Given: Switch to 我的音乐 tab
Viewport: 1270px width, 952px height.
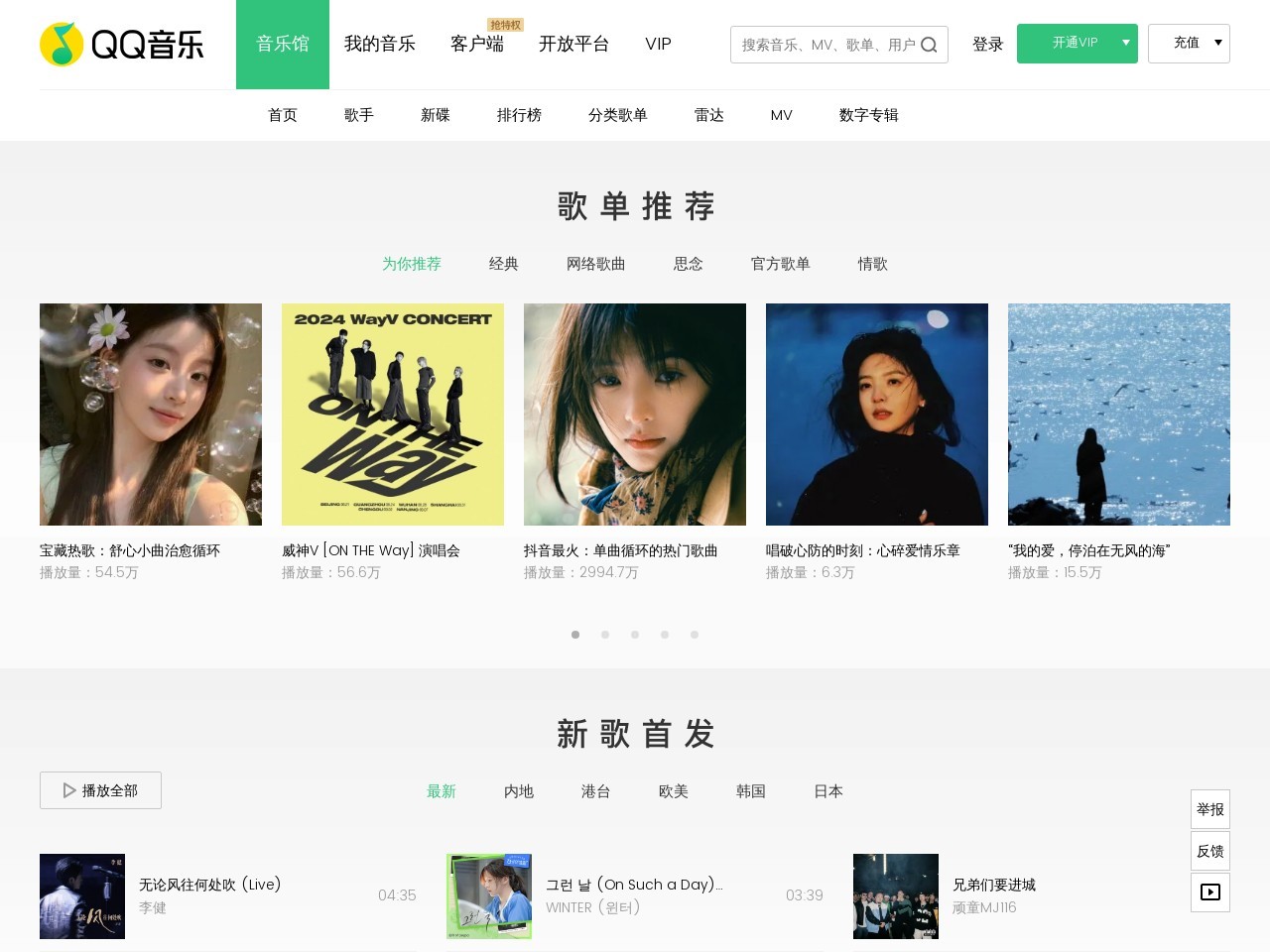Looking at the screenshot, I should tap(379, 45).
